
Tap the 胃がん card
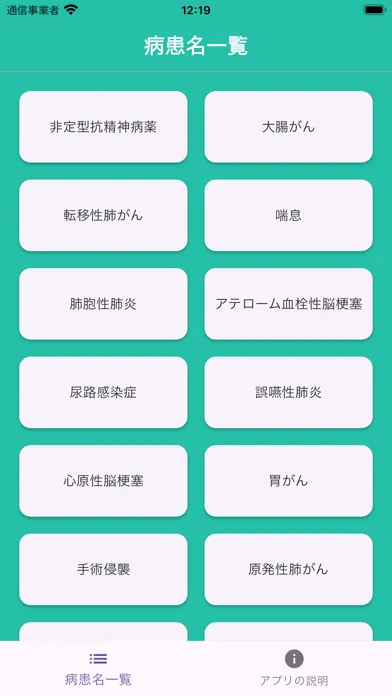tap(289, 481)
